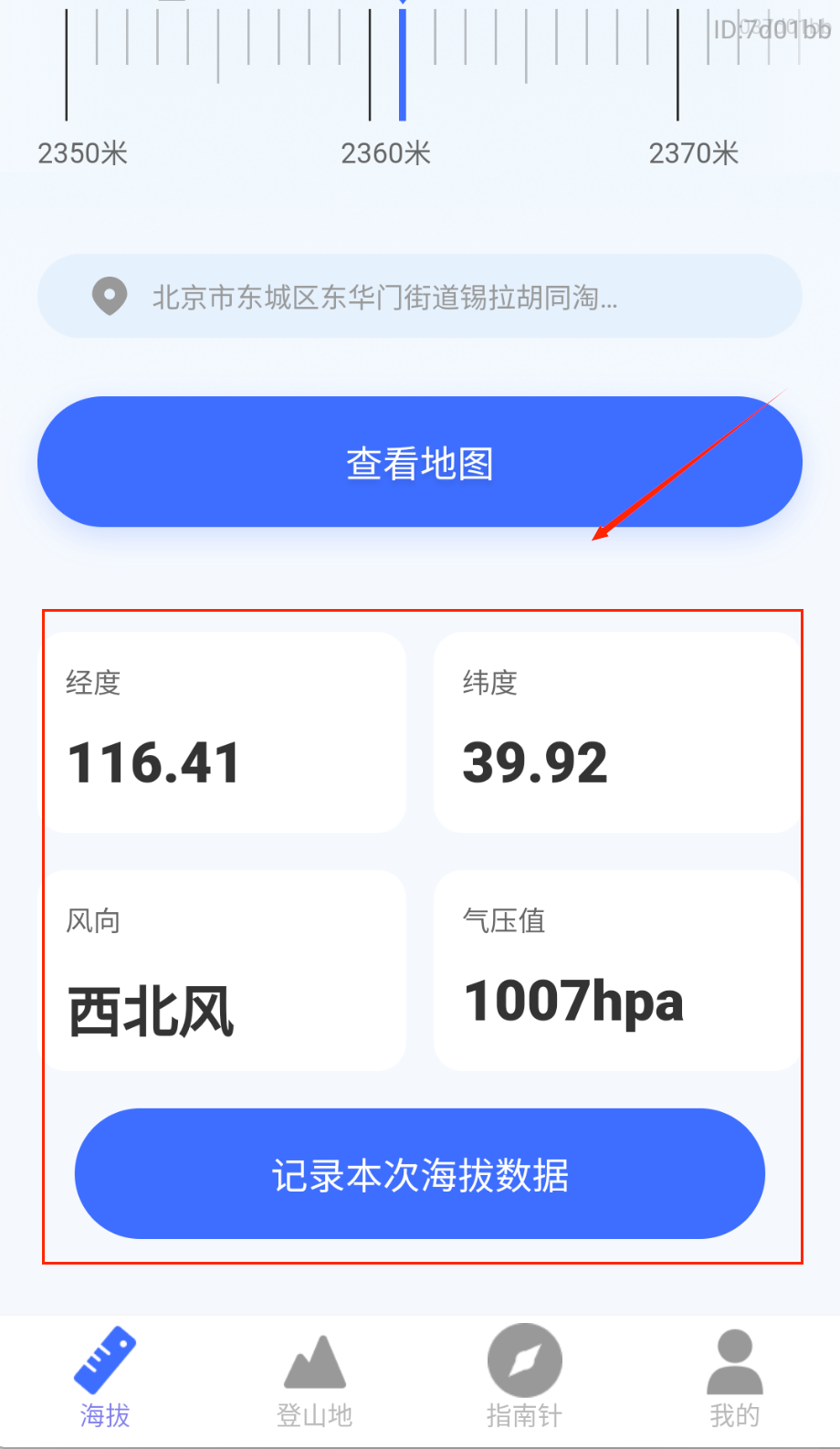Tap 记录本次海拔数据 to save altitude

(419, 1174)
